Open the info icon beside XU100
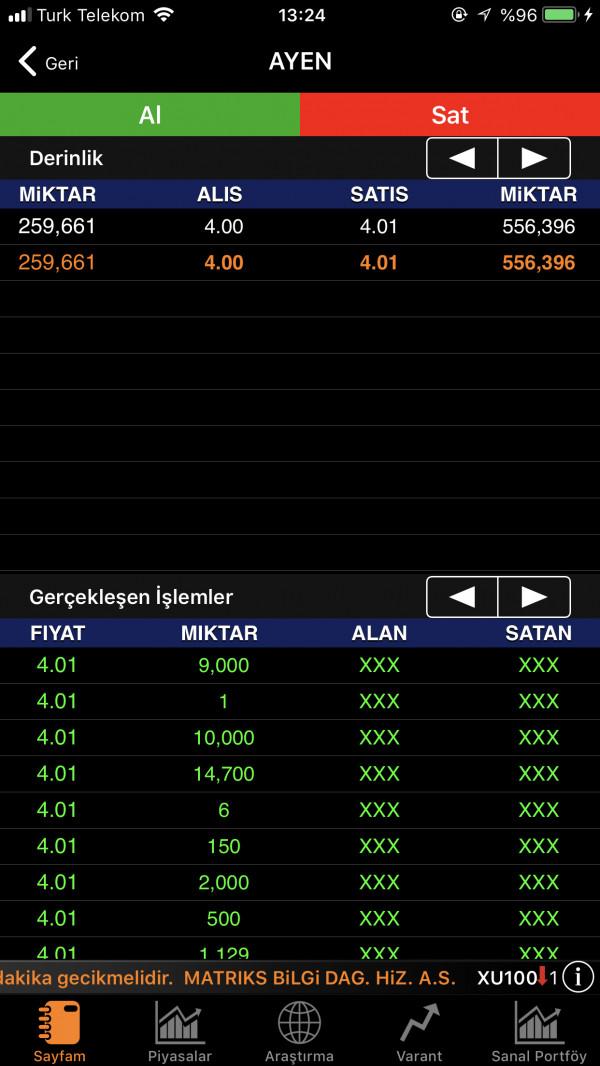Viewport: 600px width, 1066px height. 578,978
